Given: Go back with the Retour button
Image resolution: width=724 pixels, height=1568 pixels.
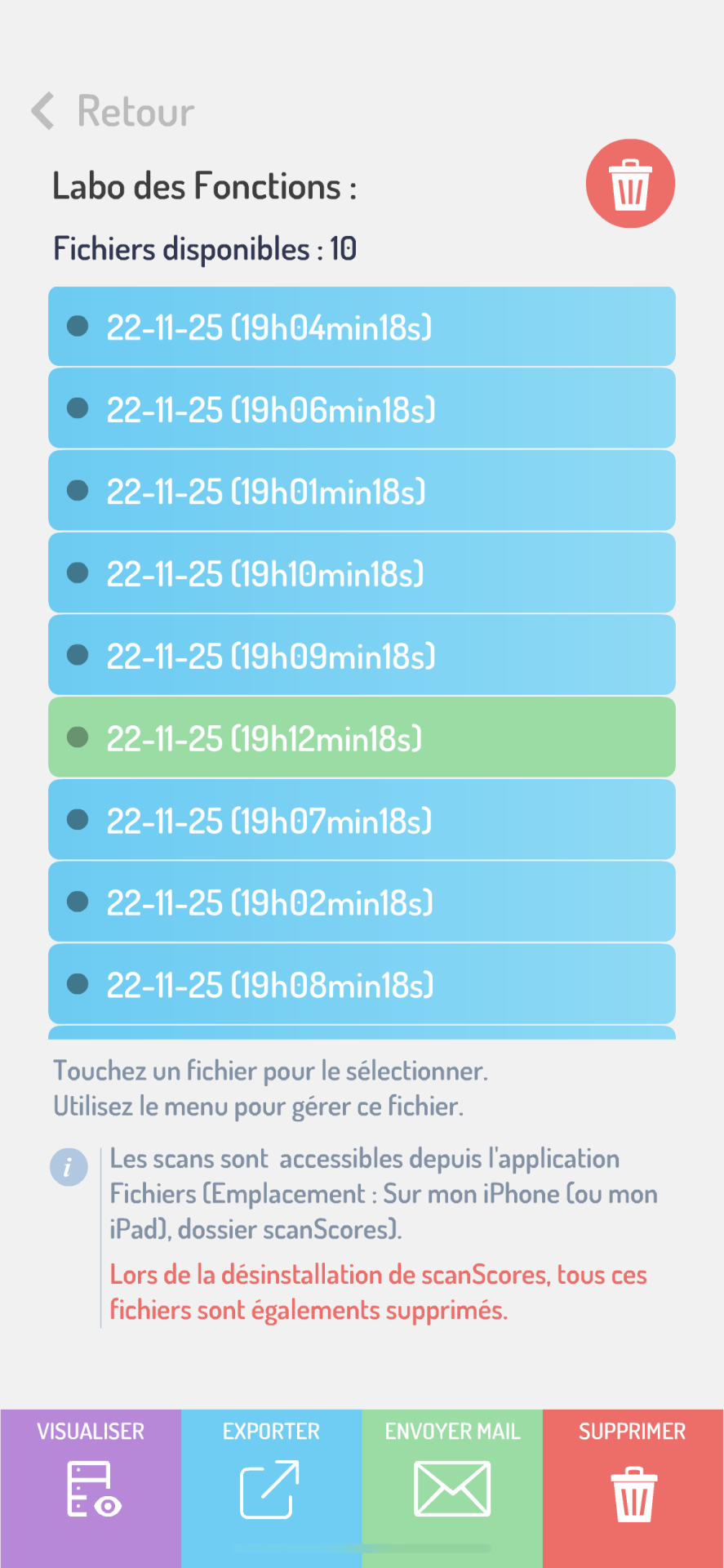Looking at the screenshot, I should pyautogui.click(x=113, y=111).
